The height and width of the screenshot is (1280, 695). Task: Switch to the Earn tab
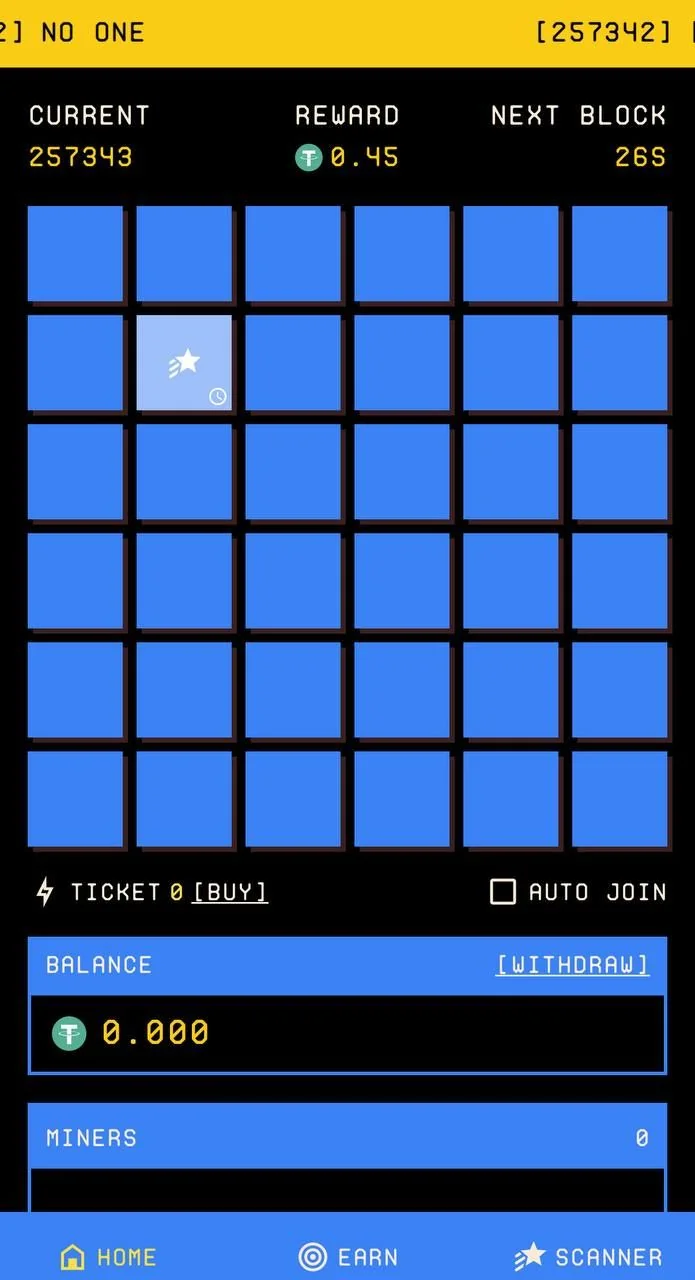(348, 1257)
